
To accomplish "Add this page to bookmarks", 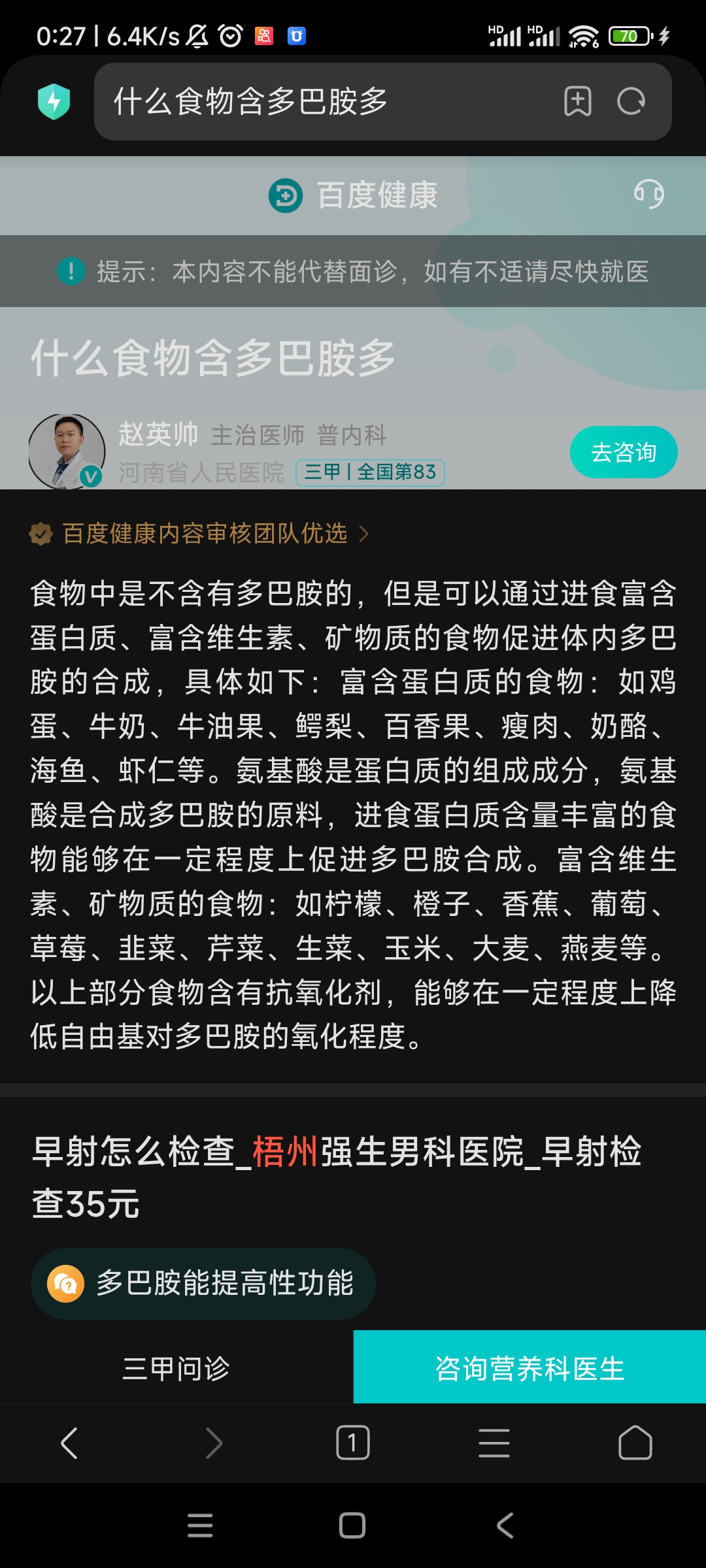I will (577, 101).
